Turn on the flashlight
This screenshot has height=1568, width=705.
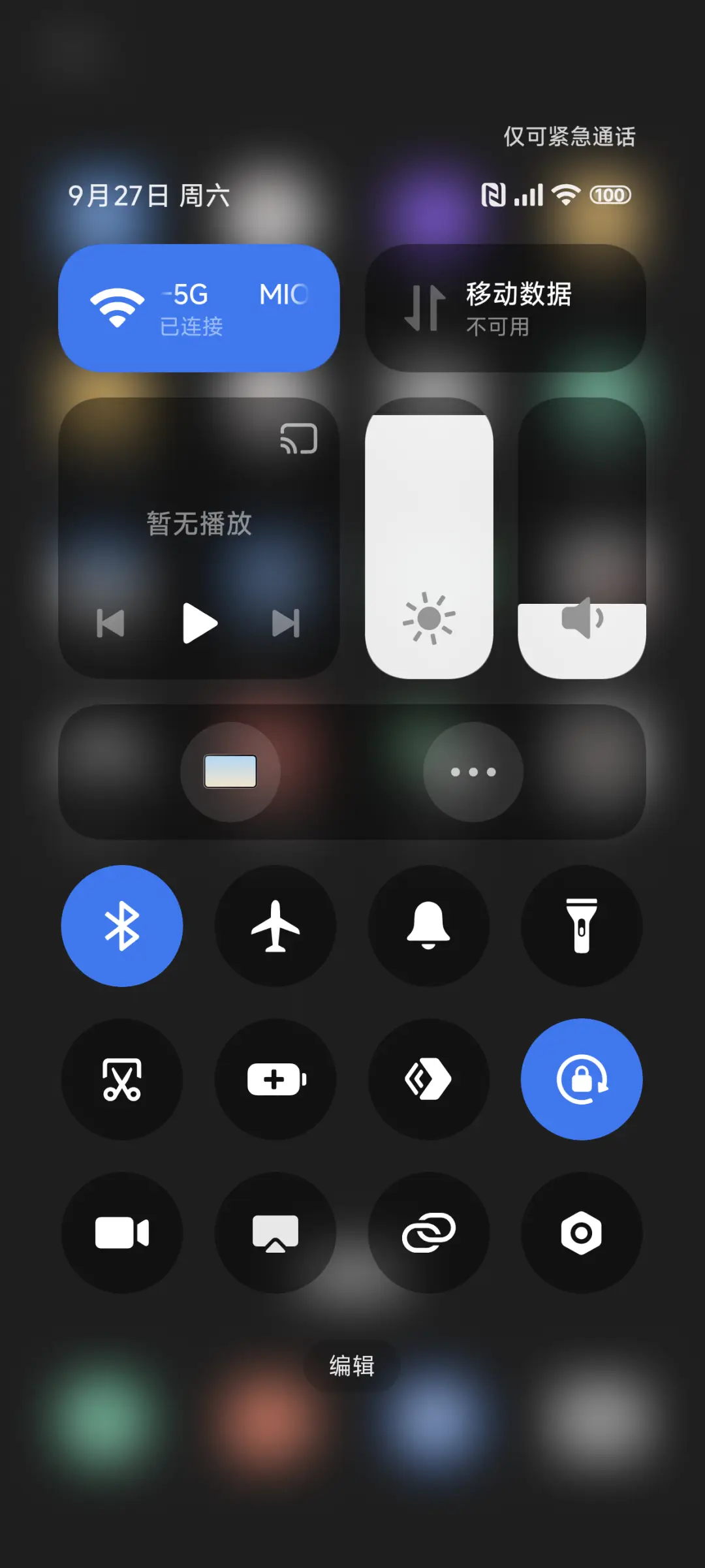[582, 926]
